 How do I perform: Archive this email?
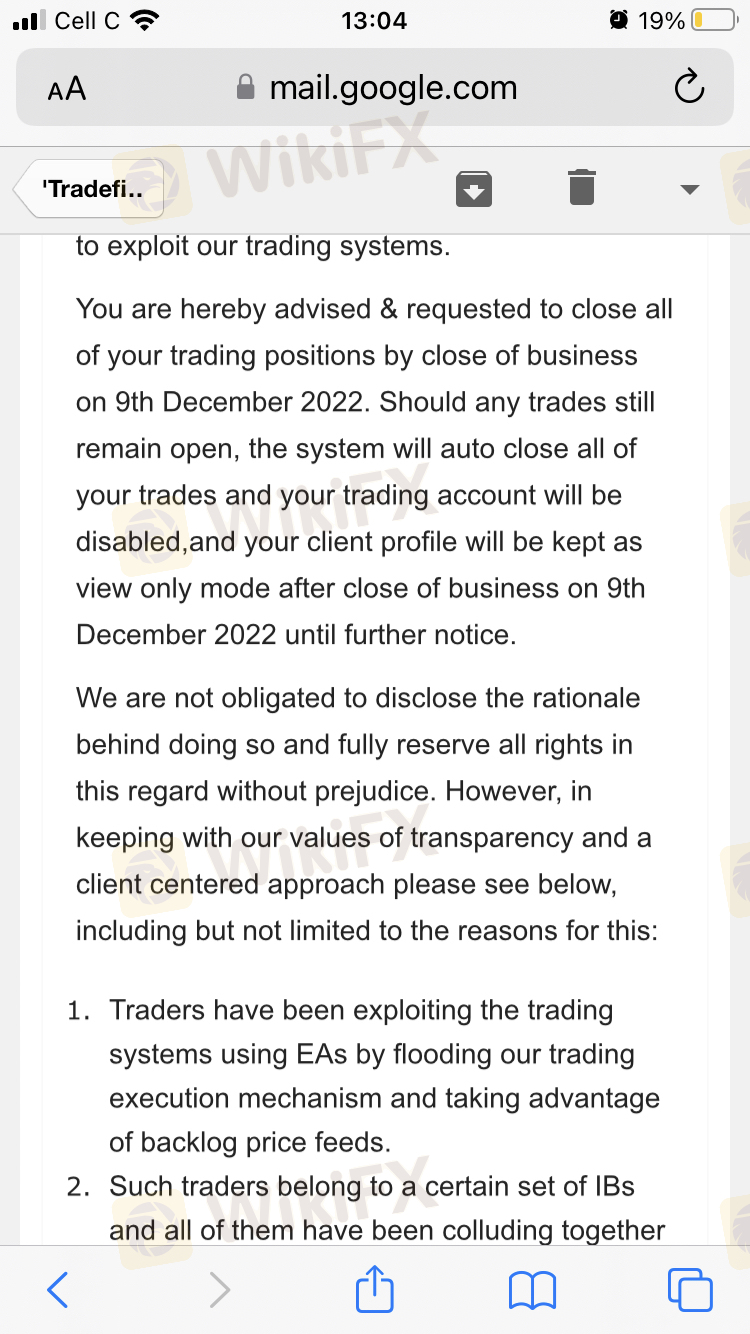[474, 188]
